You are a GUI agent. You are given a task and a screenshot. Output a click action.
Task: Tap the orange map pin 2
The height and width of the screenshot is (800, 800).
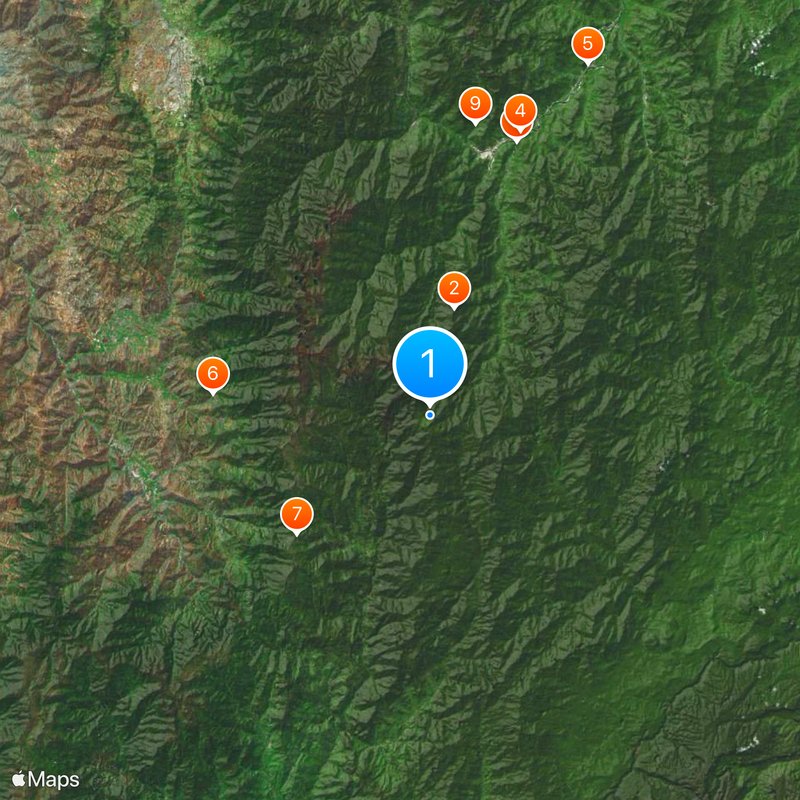[454, 289]
